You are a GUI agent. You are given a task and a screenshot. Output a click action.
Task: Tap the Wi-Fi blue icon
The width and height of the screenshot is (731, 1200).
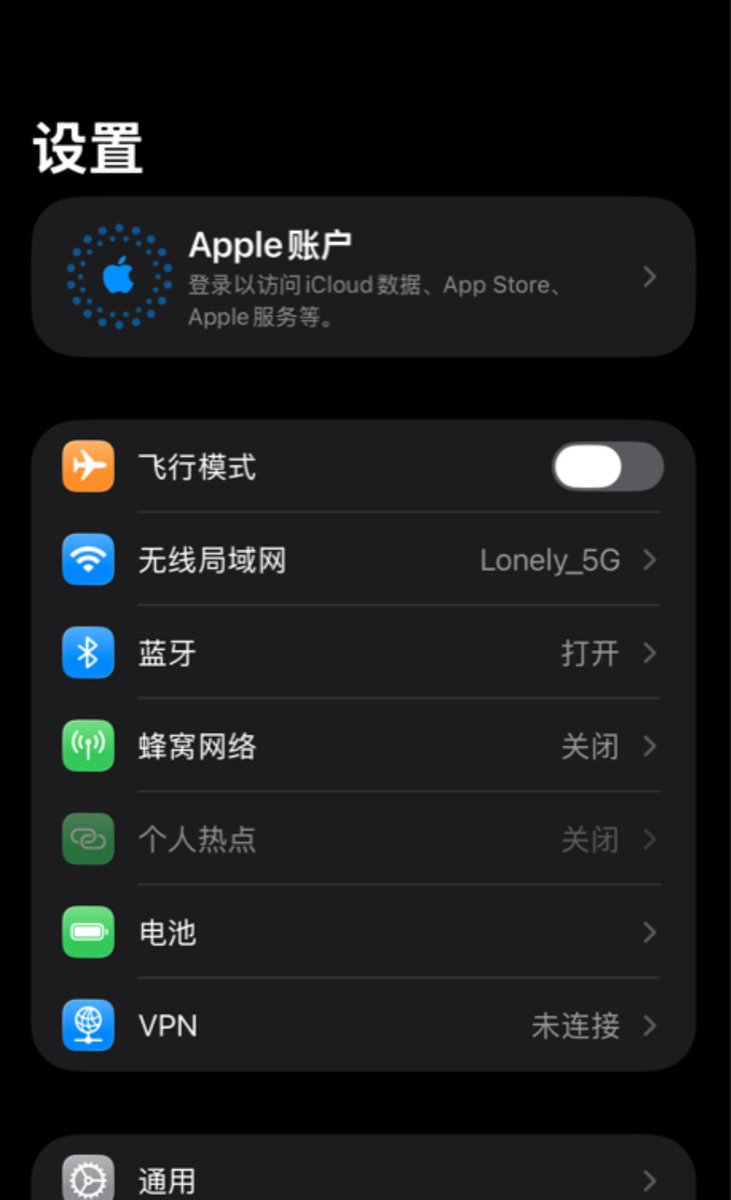tap(88, 560)
